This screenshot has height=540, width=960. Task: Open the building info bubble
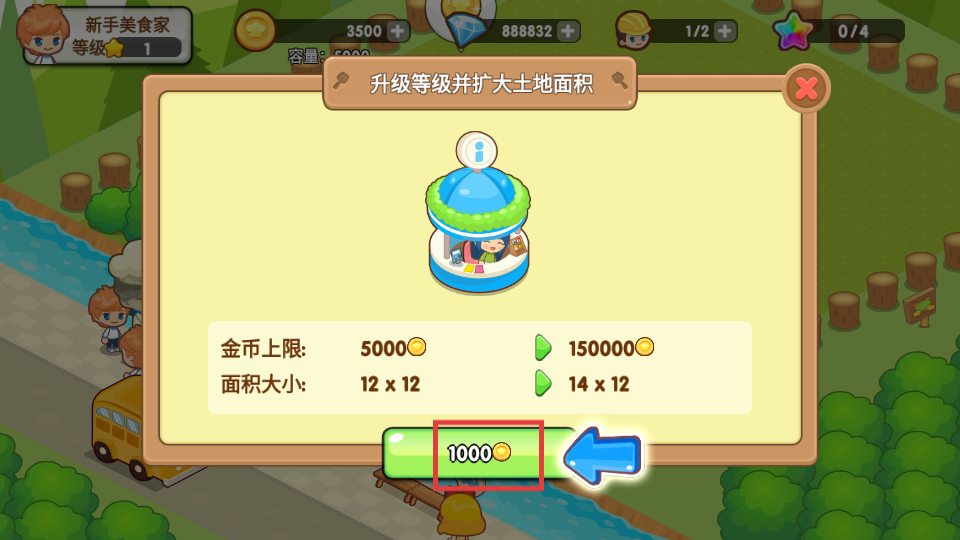coord(478,152)
